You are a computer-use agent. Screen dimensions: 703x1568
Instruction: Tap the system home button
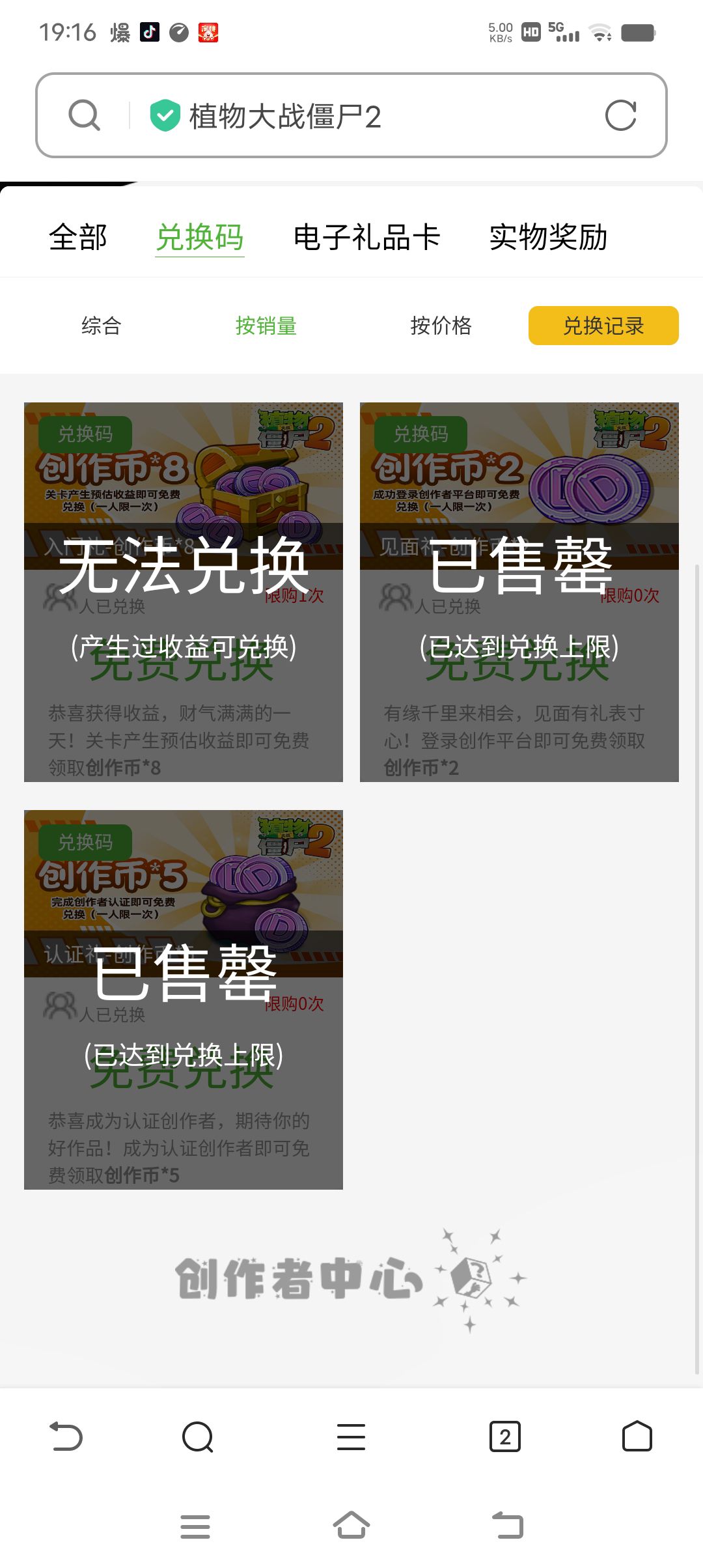[351, 1526]
